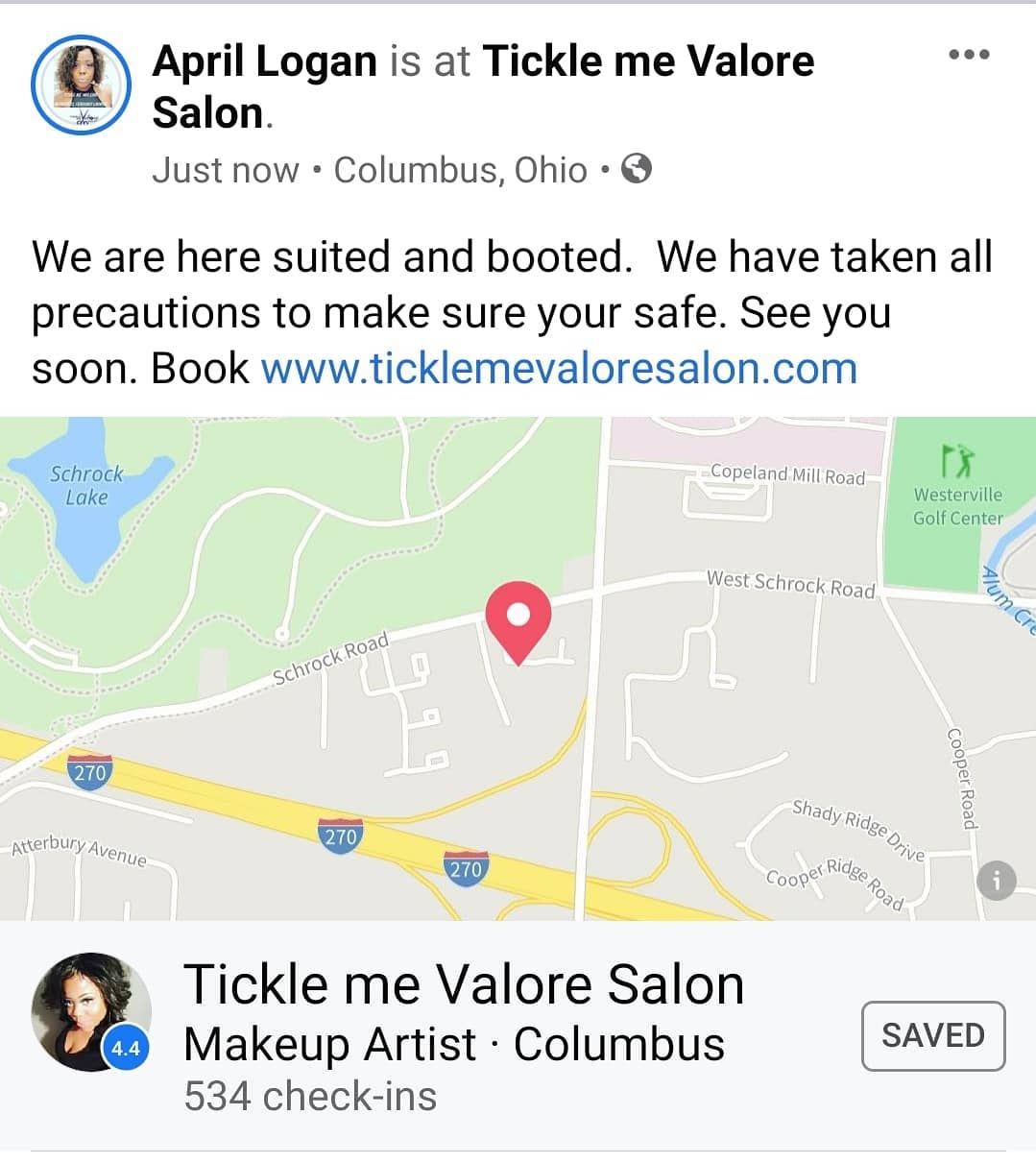Open April Logan's profile name link
The image size is (1036, 1163).
265,62
